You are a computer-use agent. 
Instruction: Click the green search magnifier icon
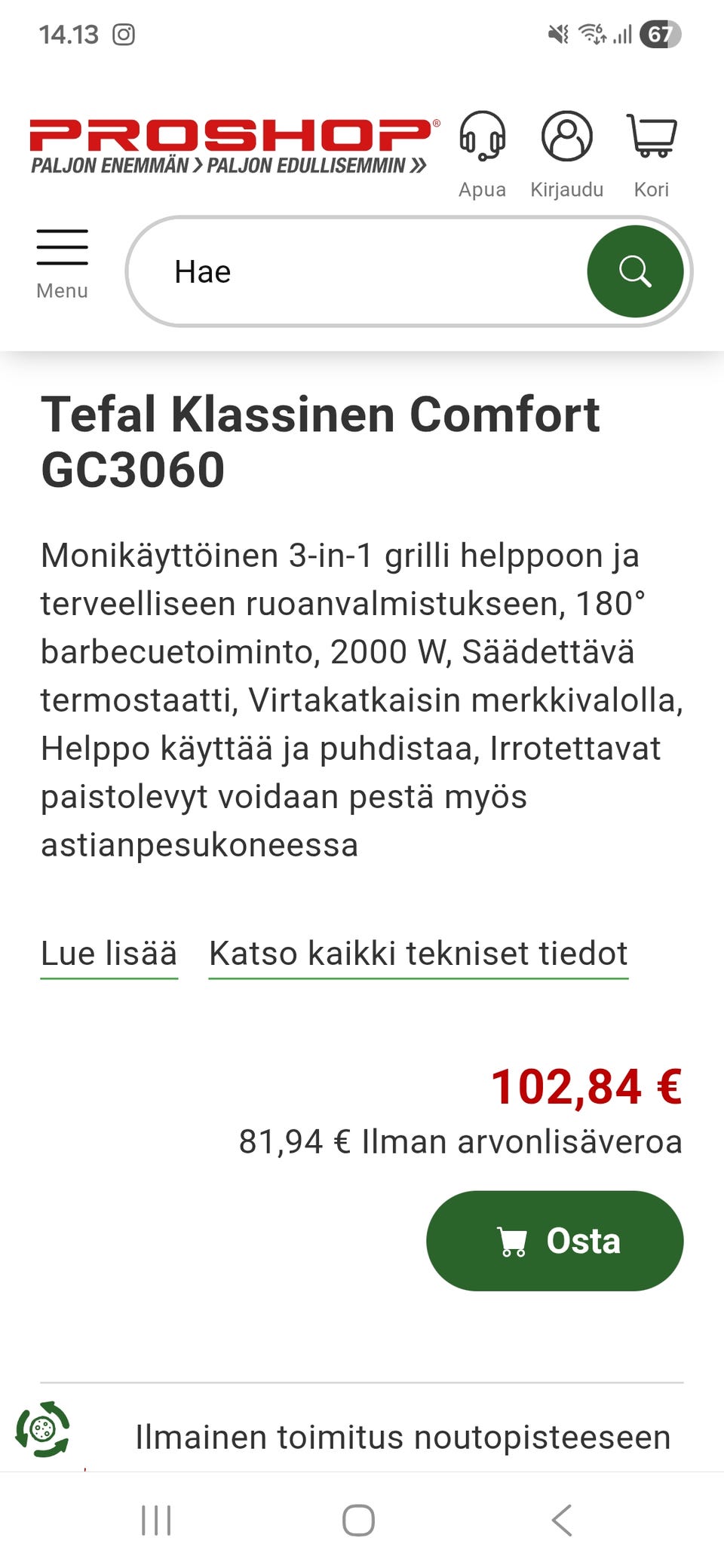click(x=637, y=271)
